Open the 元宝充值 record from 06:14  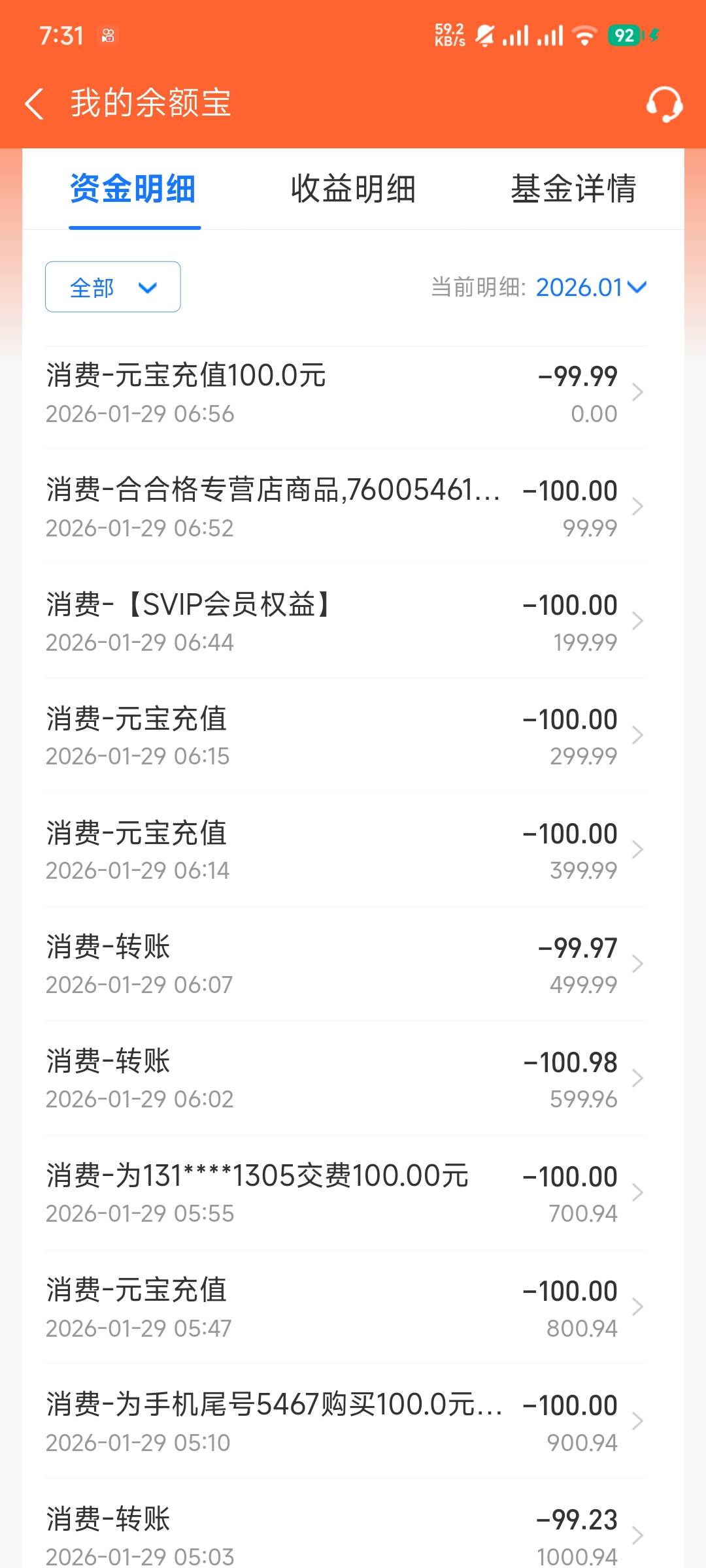pos(345,851)
